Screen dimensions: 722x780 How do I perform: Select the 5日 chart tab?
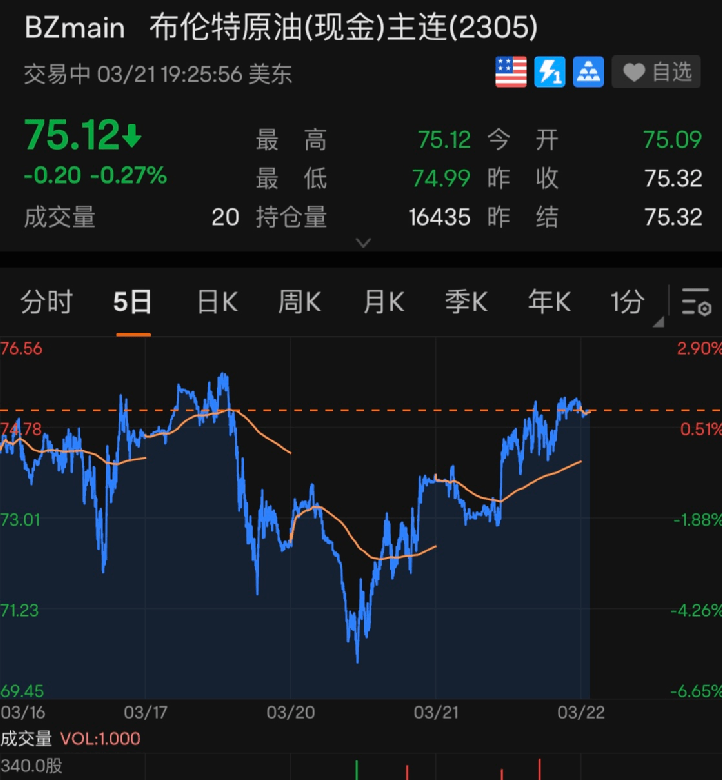[132, 302]
